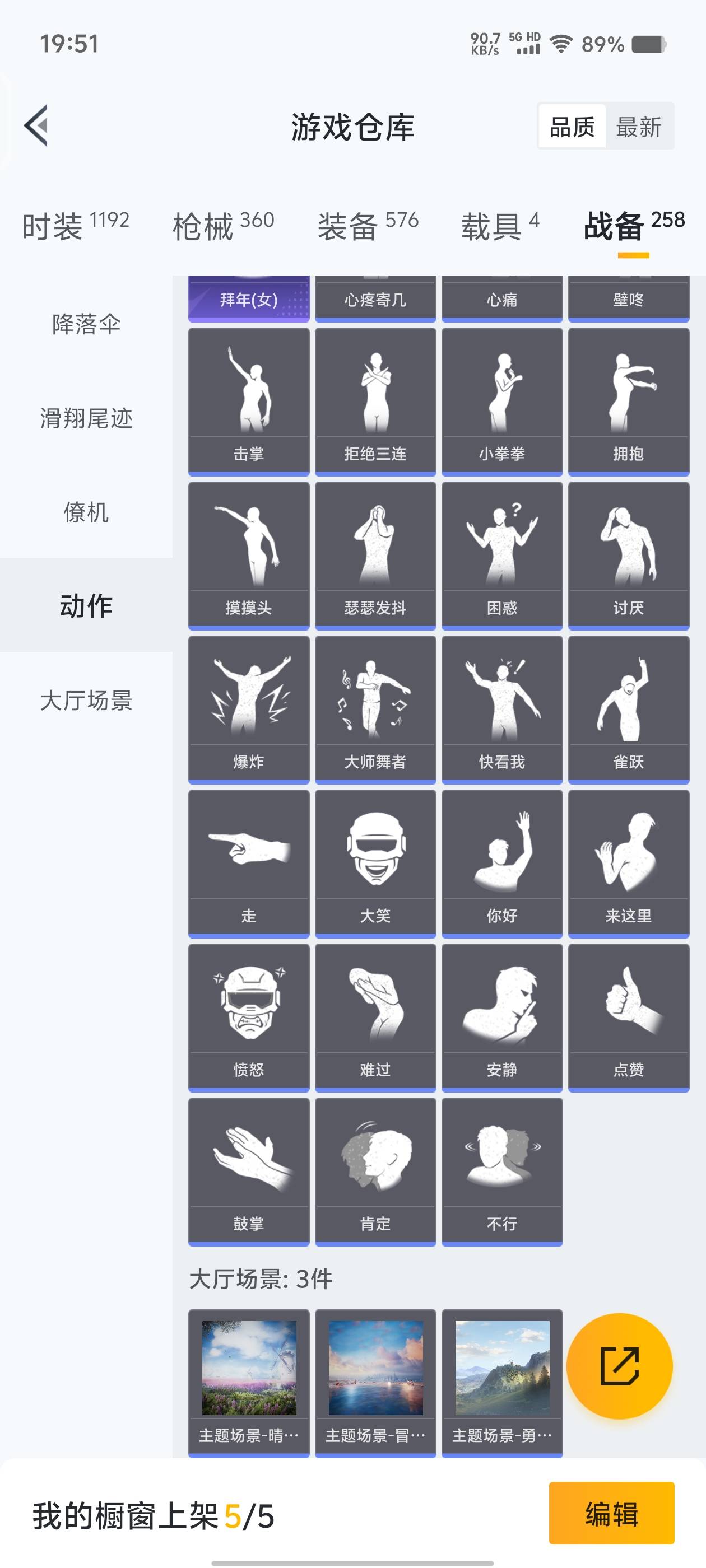Tap the orange share floating button

tap(620, 1366)
